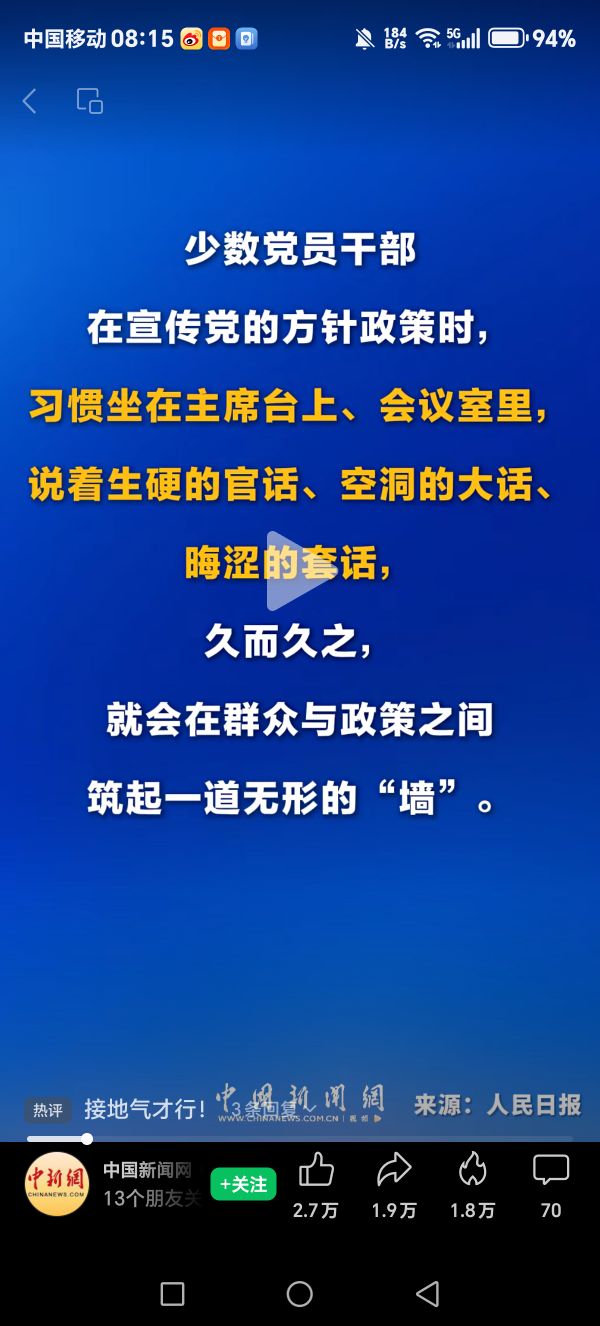Open floating window mode icon
Image resolution: width=600 pixels, height=1326 pixels.
click(x=90, y=101)
